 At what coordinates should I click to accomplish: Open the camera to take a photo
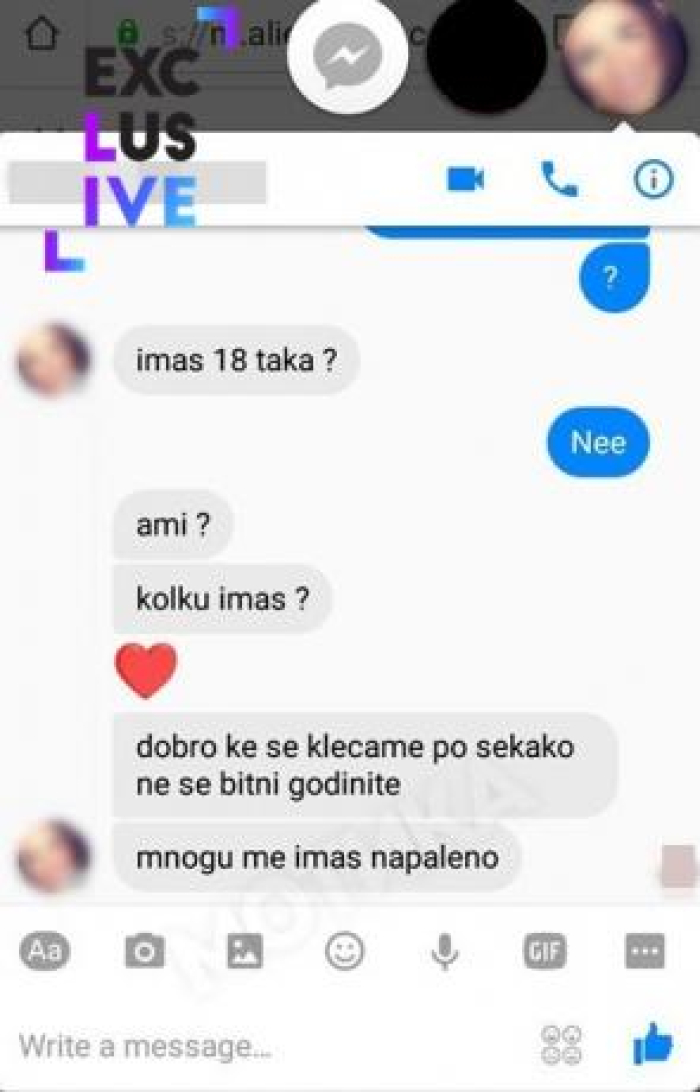click(x=144, y=951)
